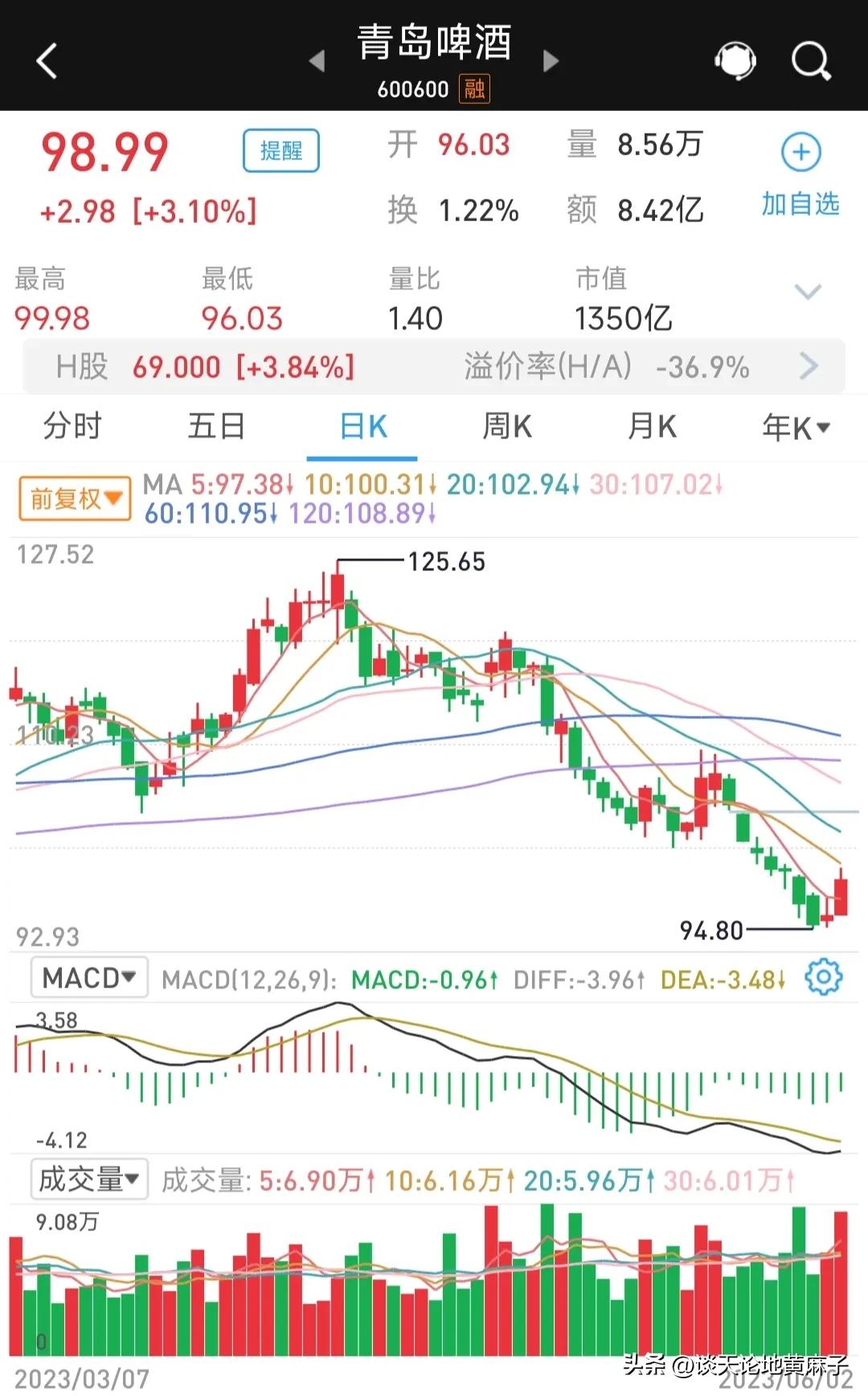Open the customer service headset icon

735,60
